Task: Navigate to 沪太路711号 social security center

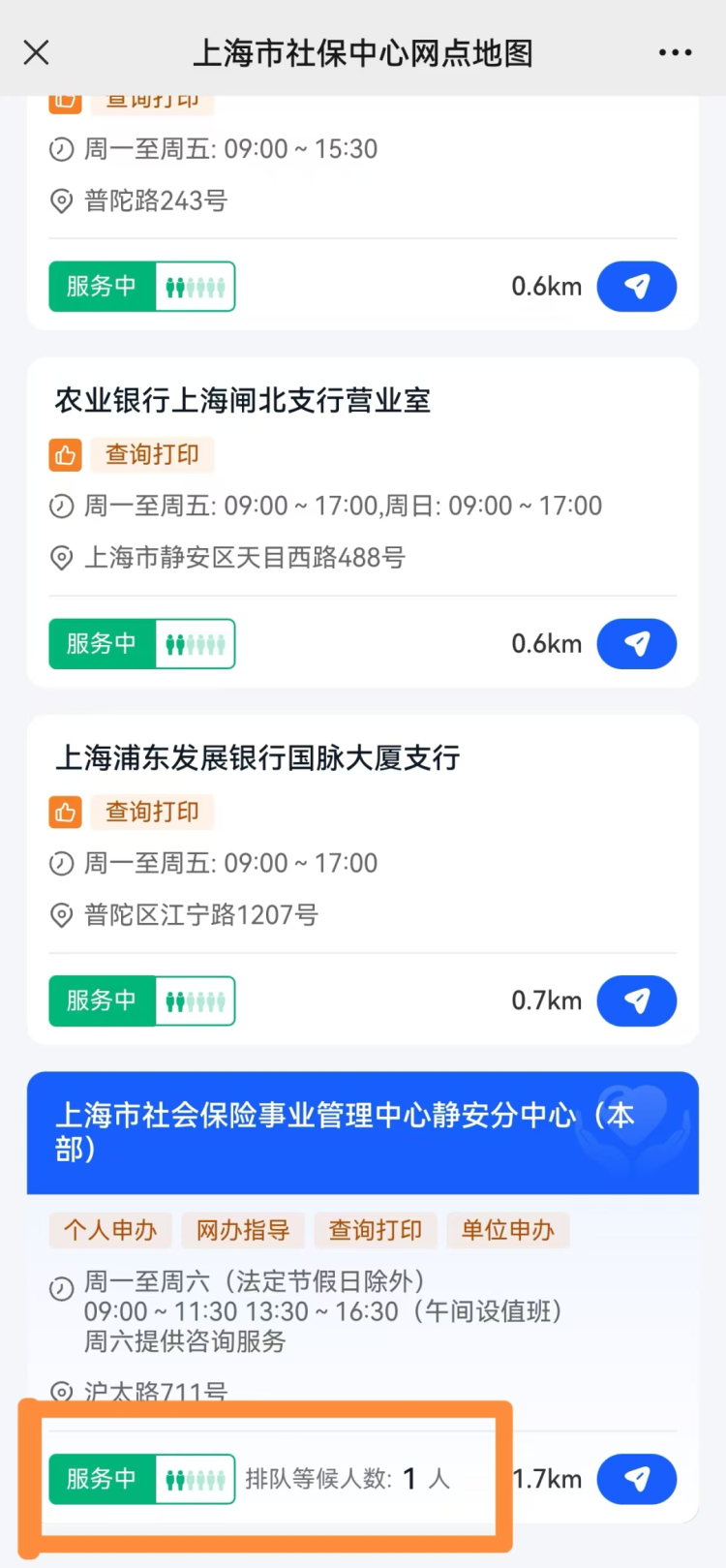Action: (636, 1479)
